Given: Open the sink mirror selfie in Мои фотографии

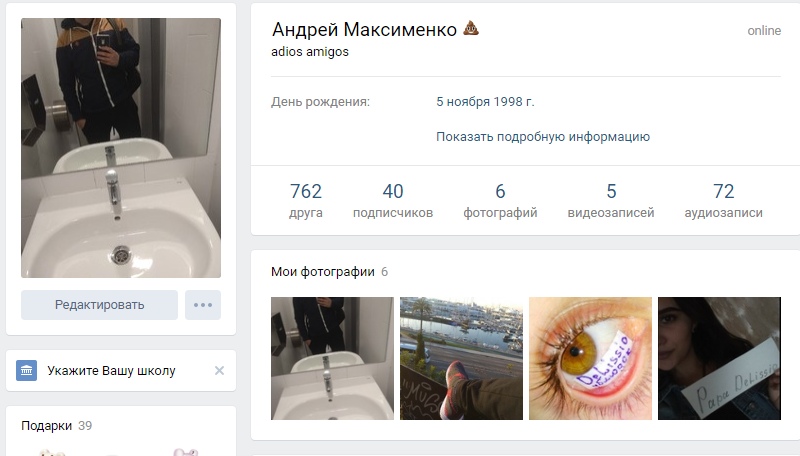Looking at the screenshot, I should pos(332,358).
